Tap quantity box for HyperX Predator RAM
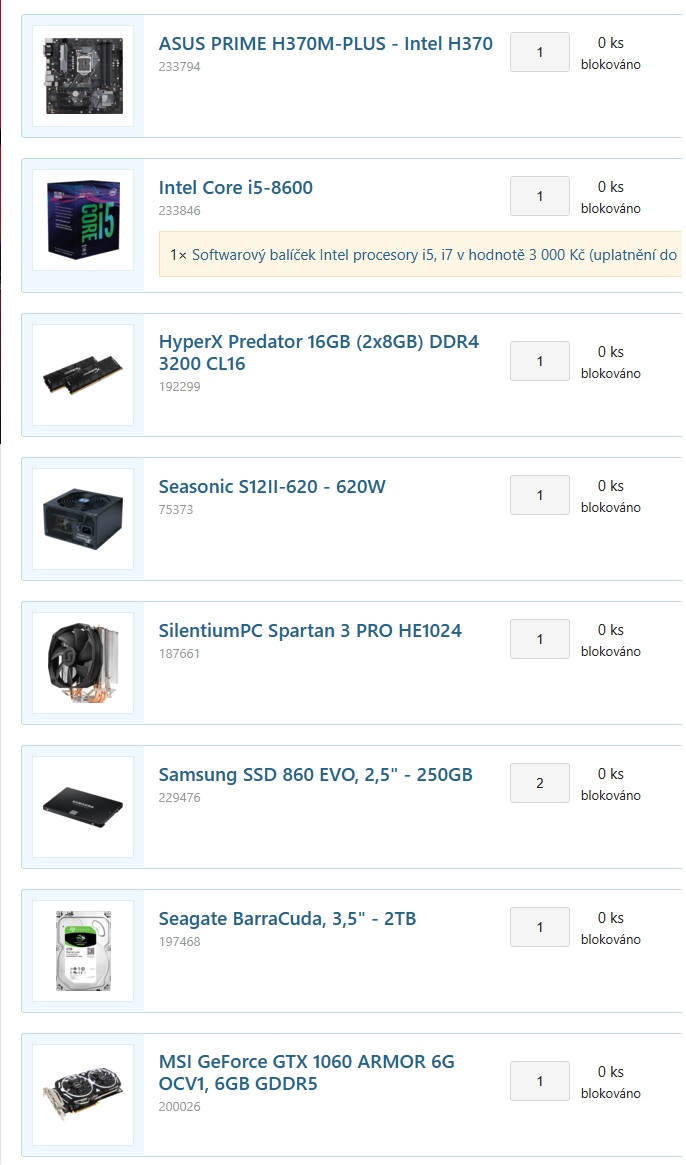 [540, 361]
